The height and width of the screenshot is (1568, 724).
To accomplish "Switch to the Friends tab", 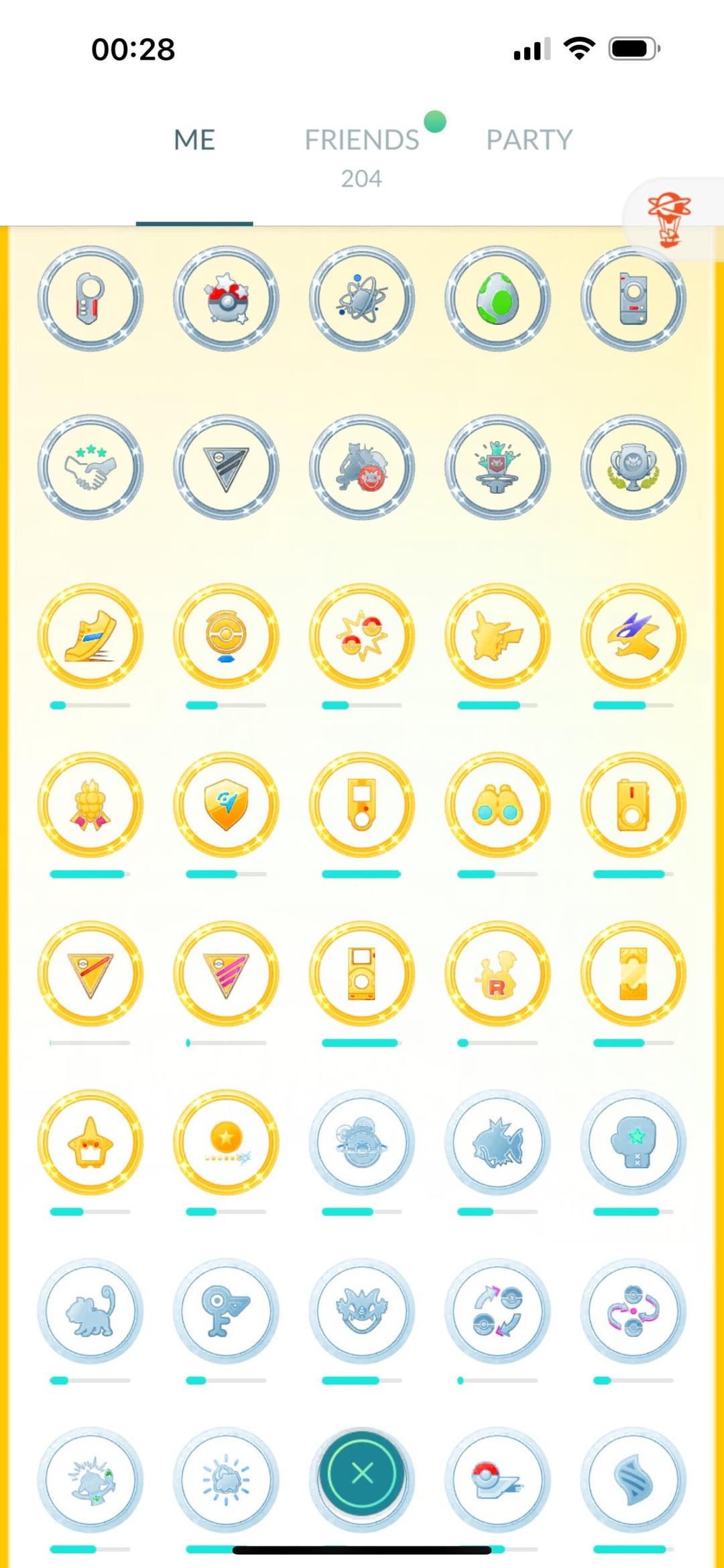I will coord(362,140).
